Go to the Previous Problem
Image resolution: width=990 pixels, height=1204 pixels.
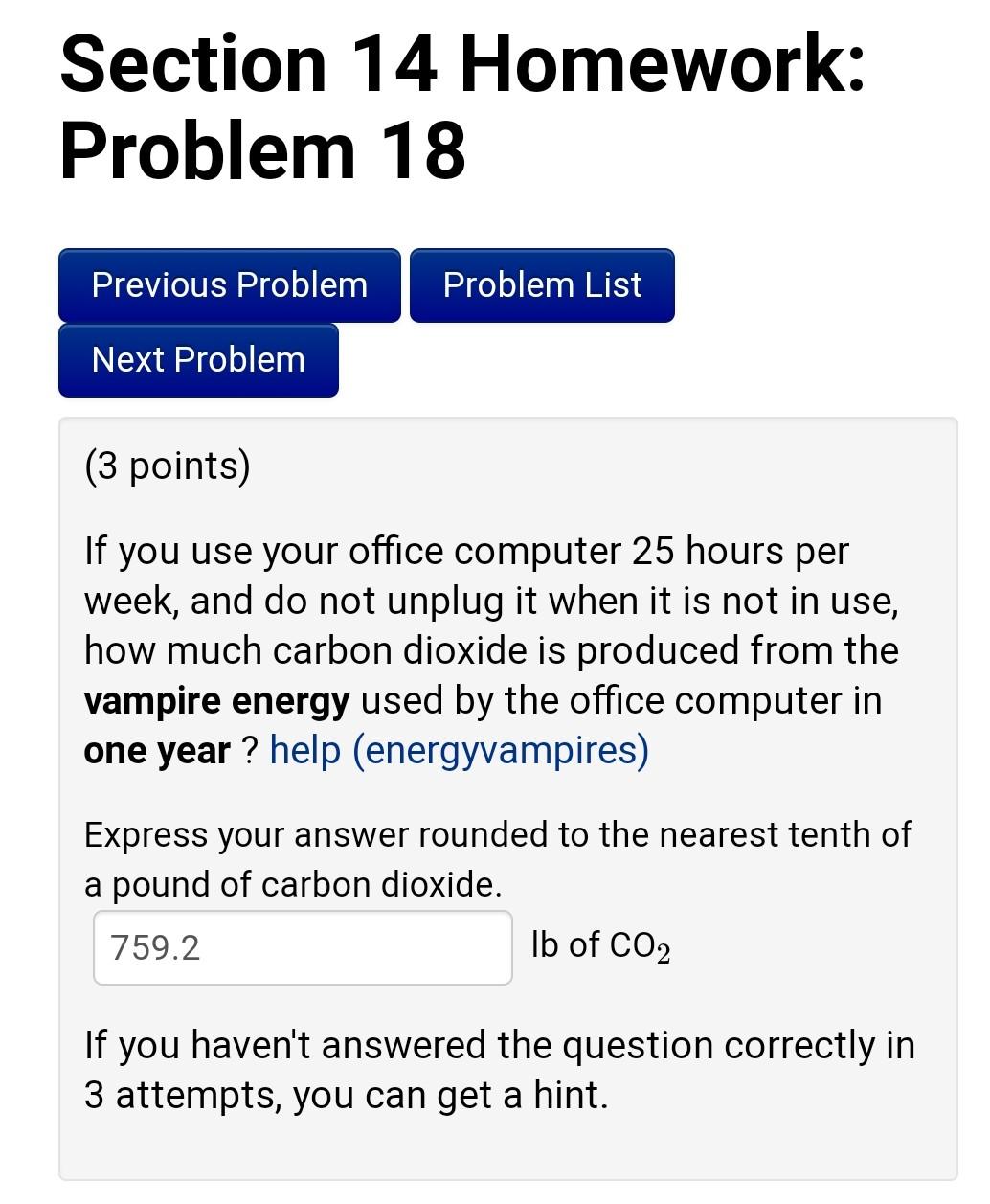[x=230, y=285]
